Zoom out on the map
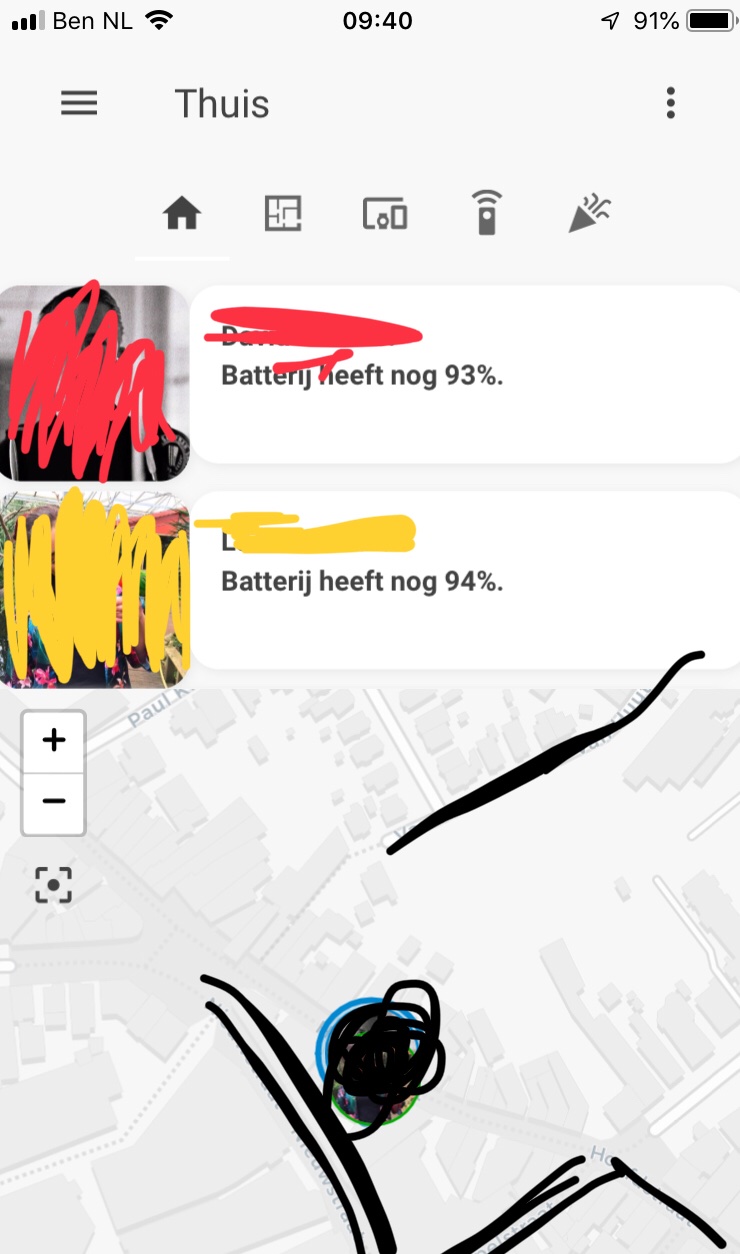Screen dimensions: 740x1254 (x=54, y=803)
